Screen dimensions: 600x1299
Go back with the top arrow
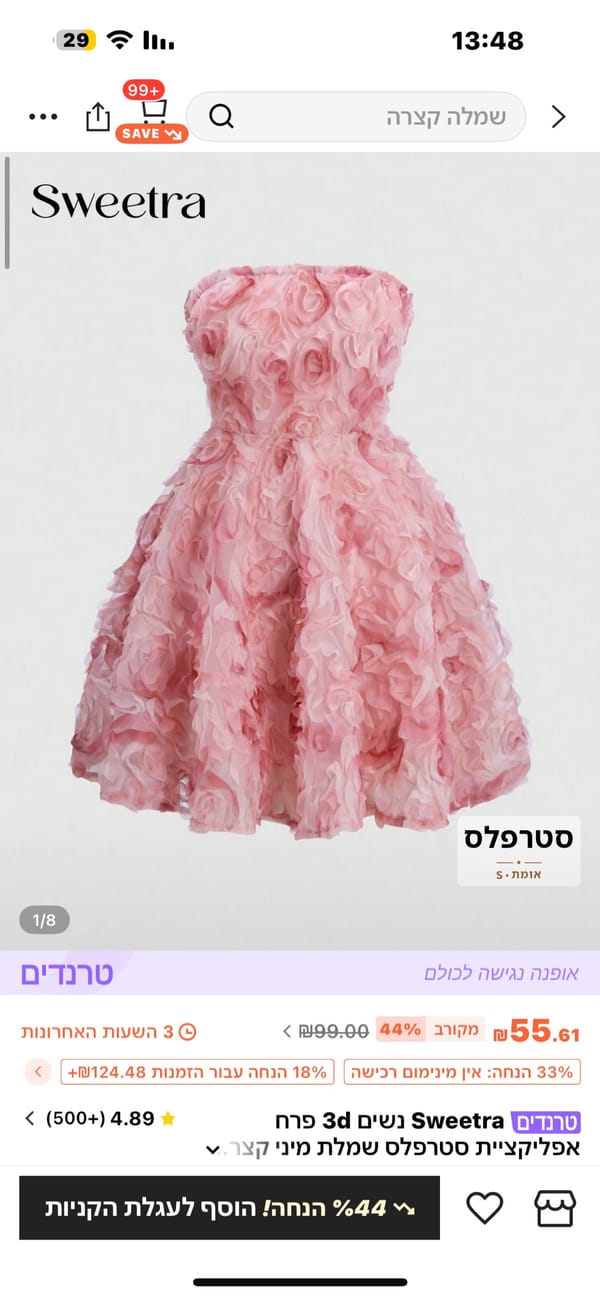pyautogui.click(x=559, y=117)
